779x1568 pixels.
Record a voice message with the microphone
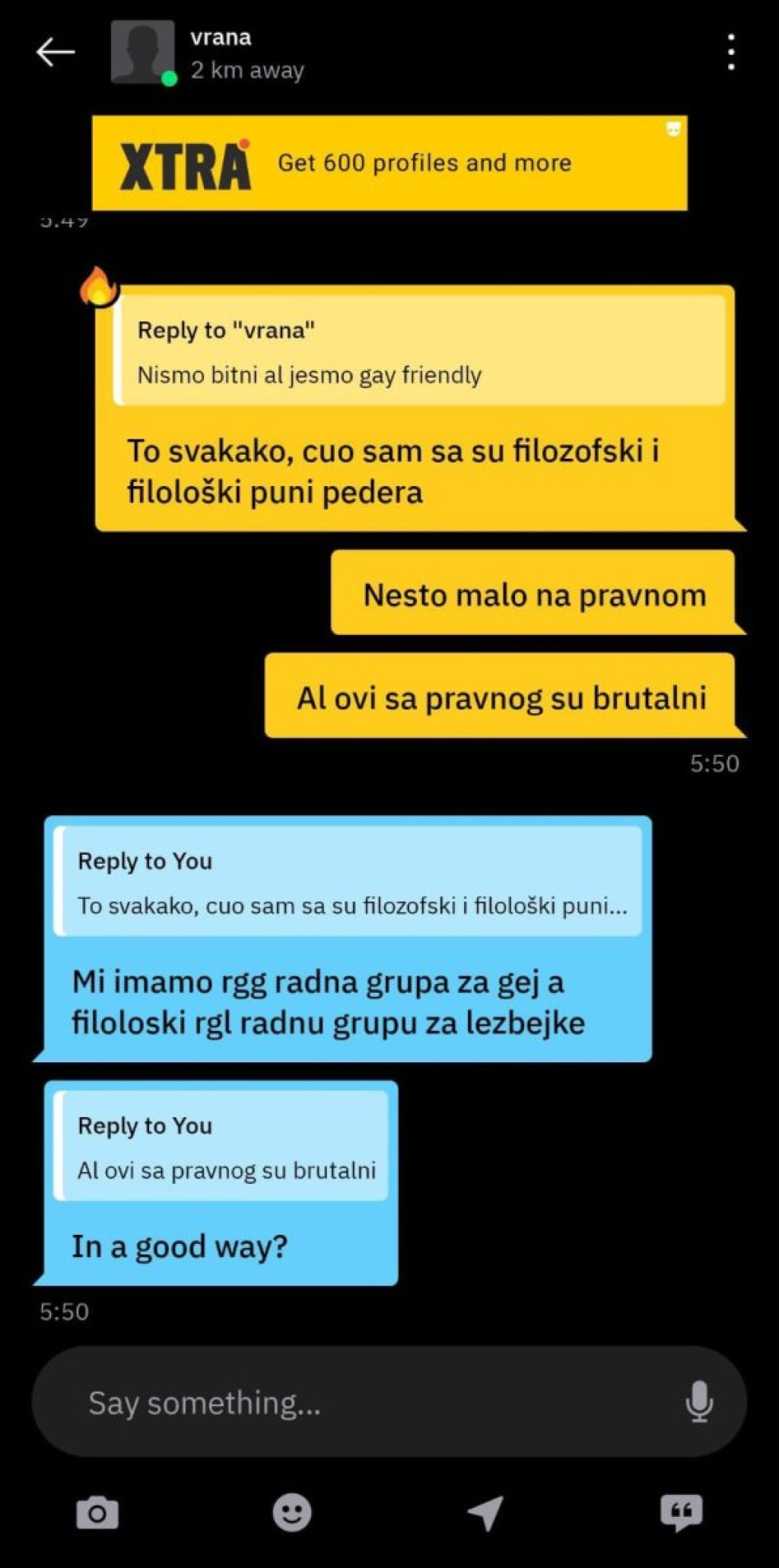point(698,1401)
